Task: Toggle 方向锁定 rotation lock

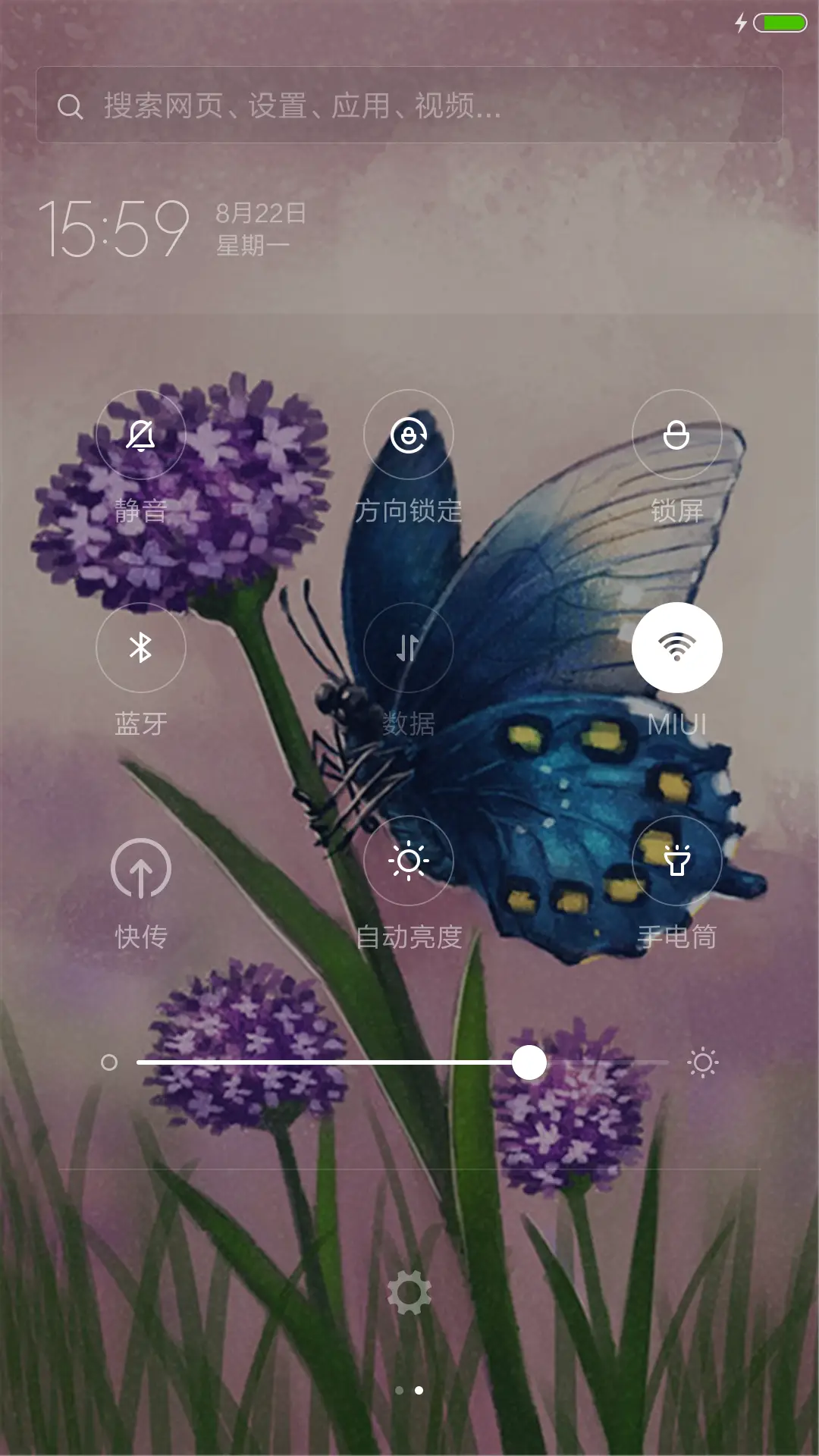Action: point(409,435)
